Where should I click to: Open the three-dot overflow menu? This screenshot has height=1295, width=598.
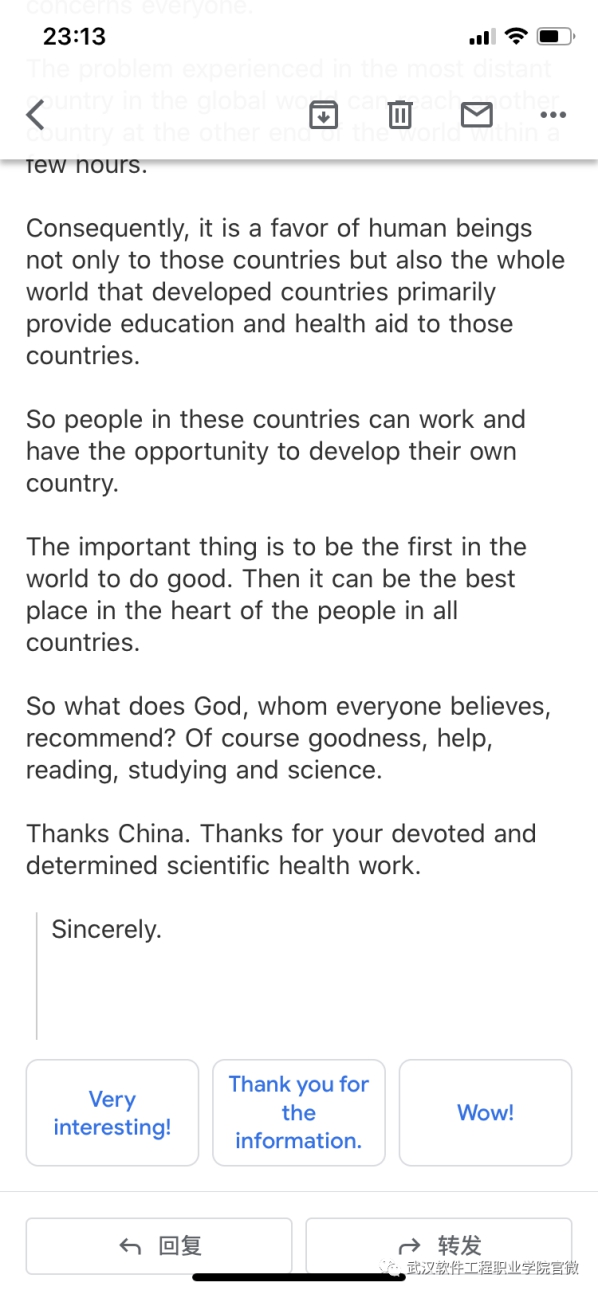click(x=552, y=115)
